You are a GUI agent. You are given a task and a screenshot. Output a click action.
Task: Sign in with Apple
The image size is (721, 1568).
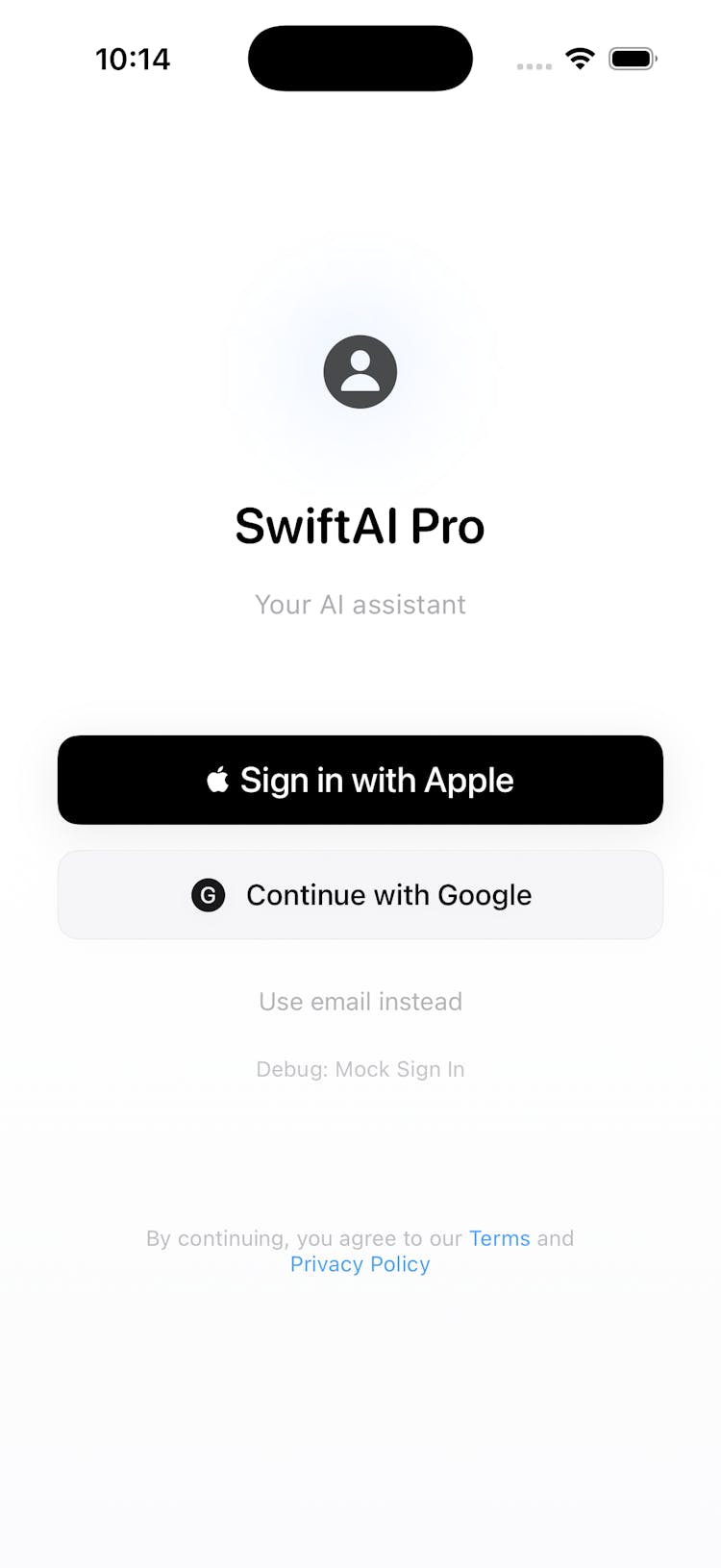pos(360,780)
